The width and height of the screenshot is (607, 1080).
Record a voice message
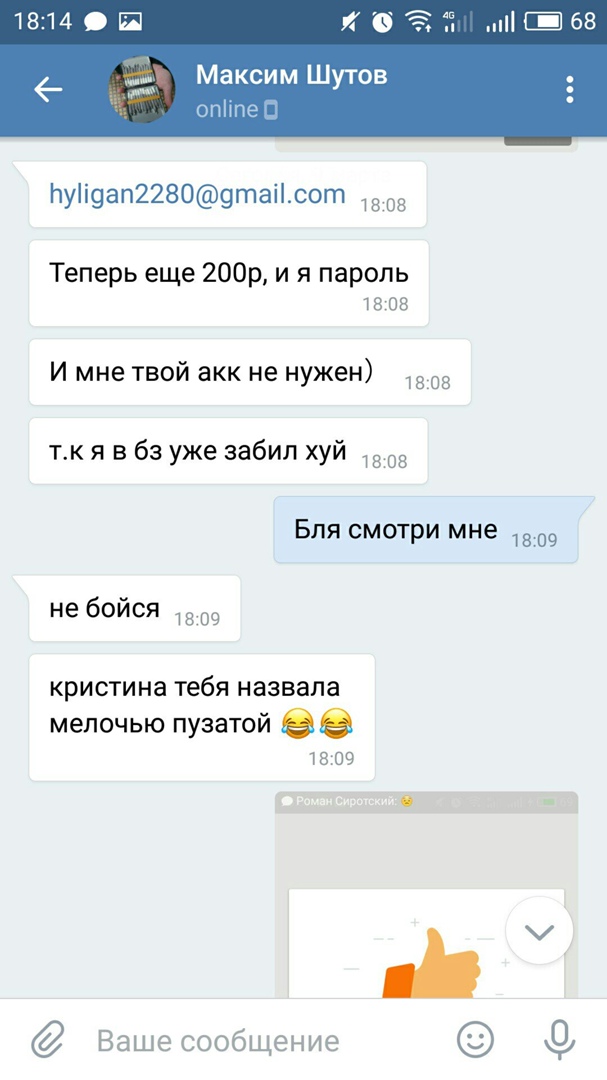click(x=559, y=1041)
